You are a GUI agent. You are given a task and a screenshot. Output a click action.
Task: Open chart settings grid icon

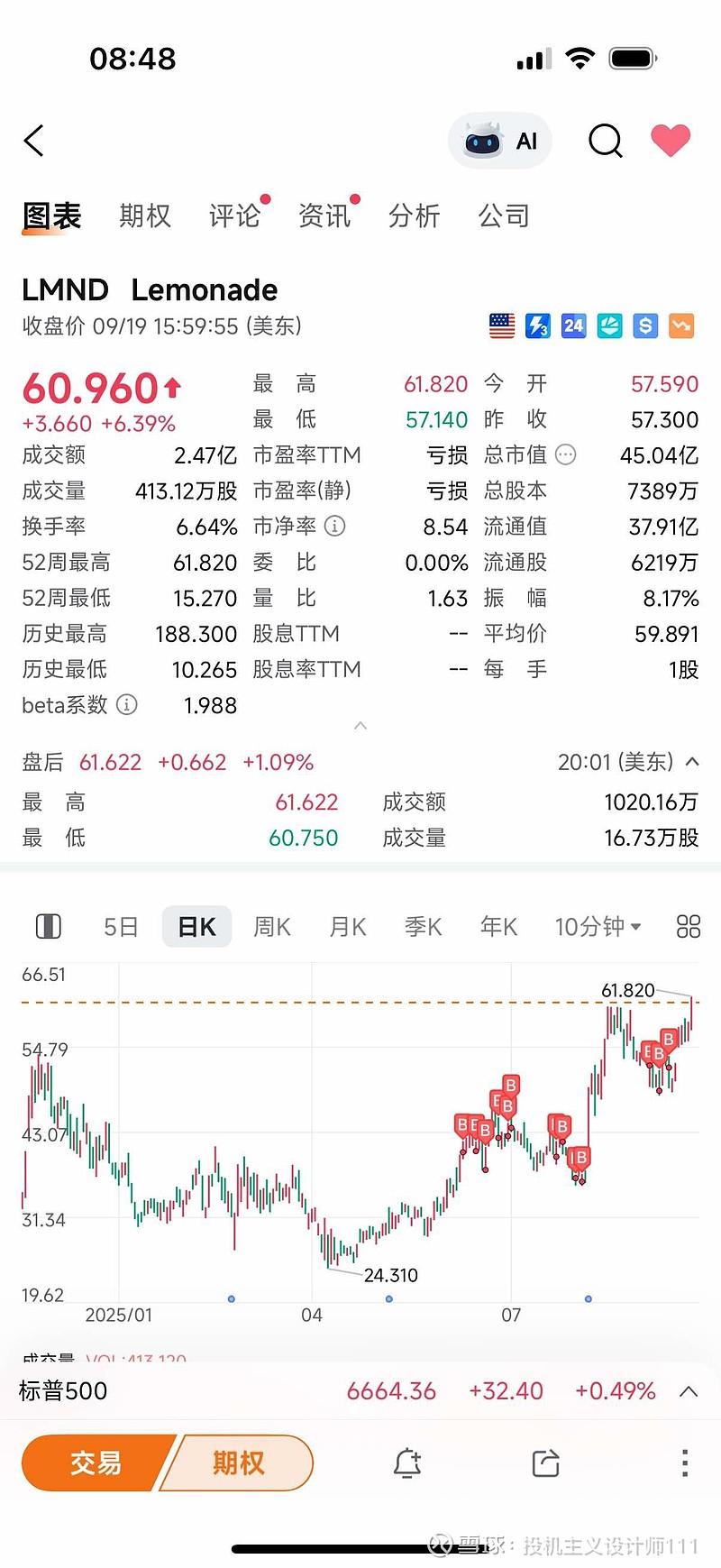(689, 927)
